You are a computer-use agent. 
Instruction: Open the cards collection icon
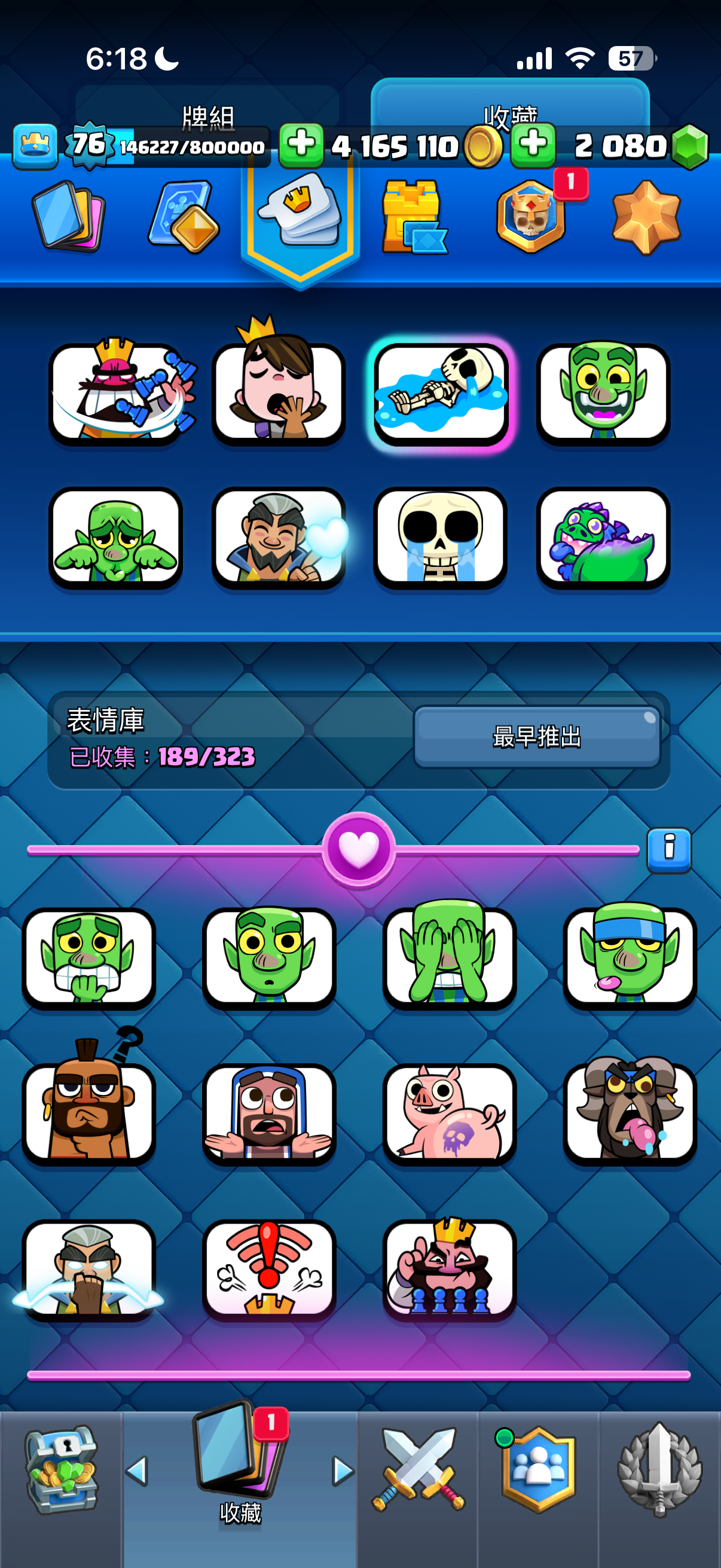[68, 216]
